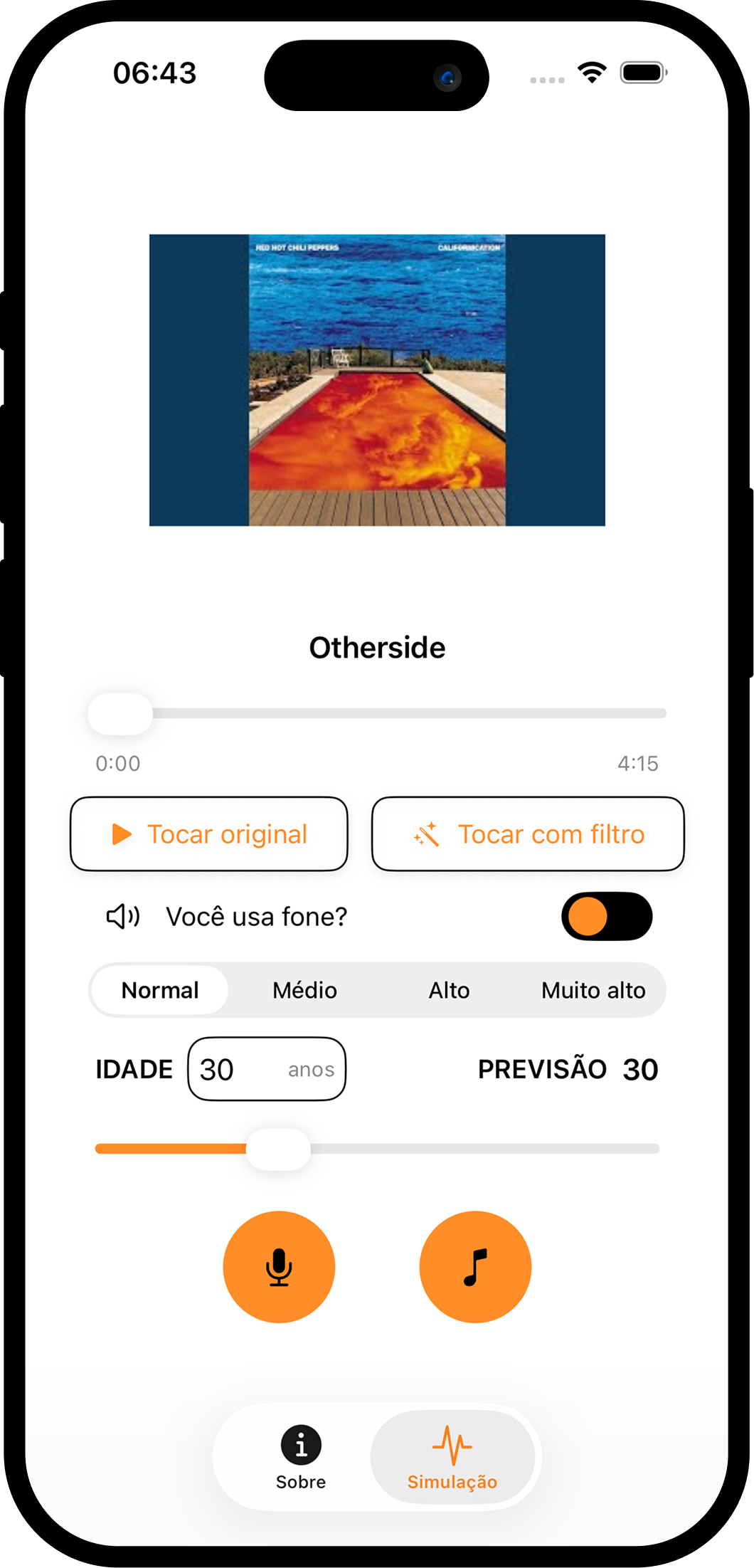
Task: Tap the orange age slider track
Action: point(171,1149)
